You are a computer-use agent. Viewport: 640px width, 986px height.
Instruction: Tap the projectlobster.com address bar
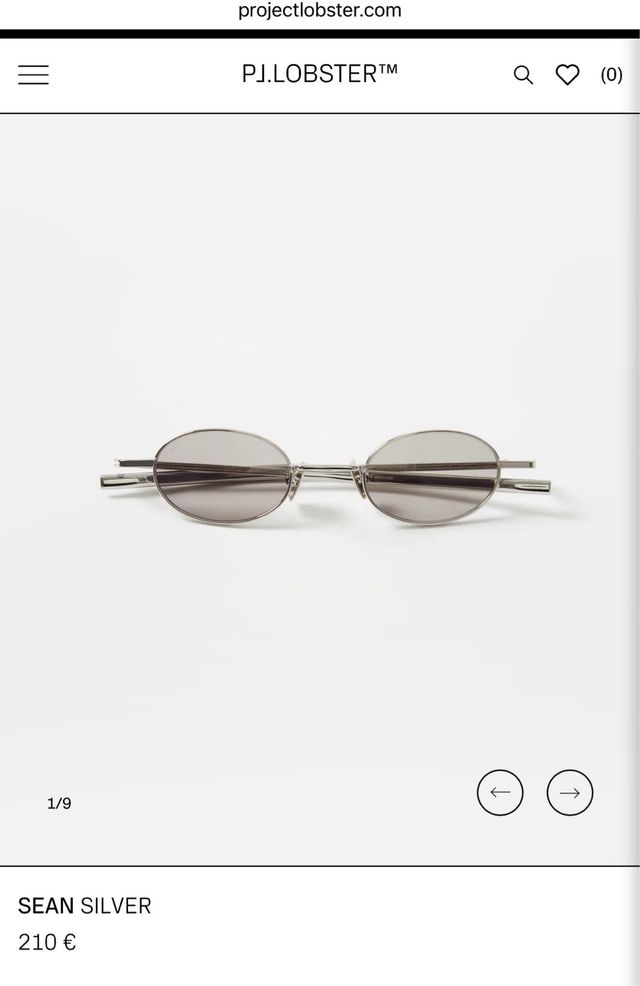(x=320, y=11)
